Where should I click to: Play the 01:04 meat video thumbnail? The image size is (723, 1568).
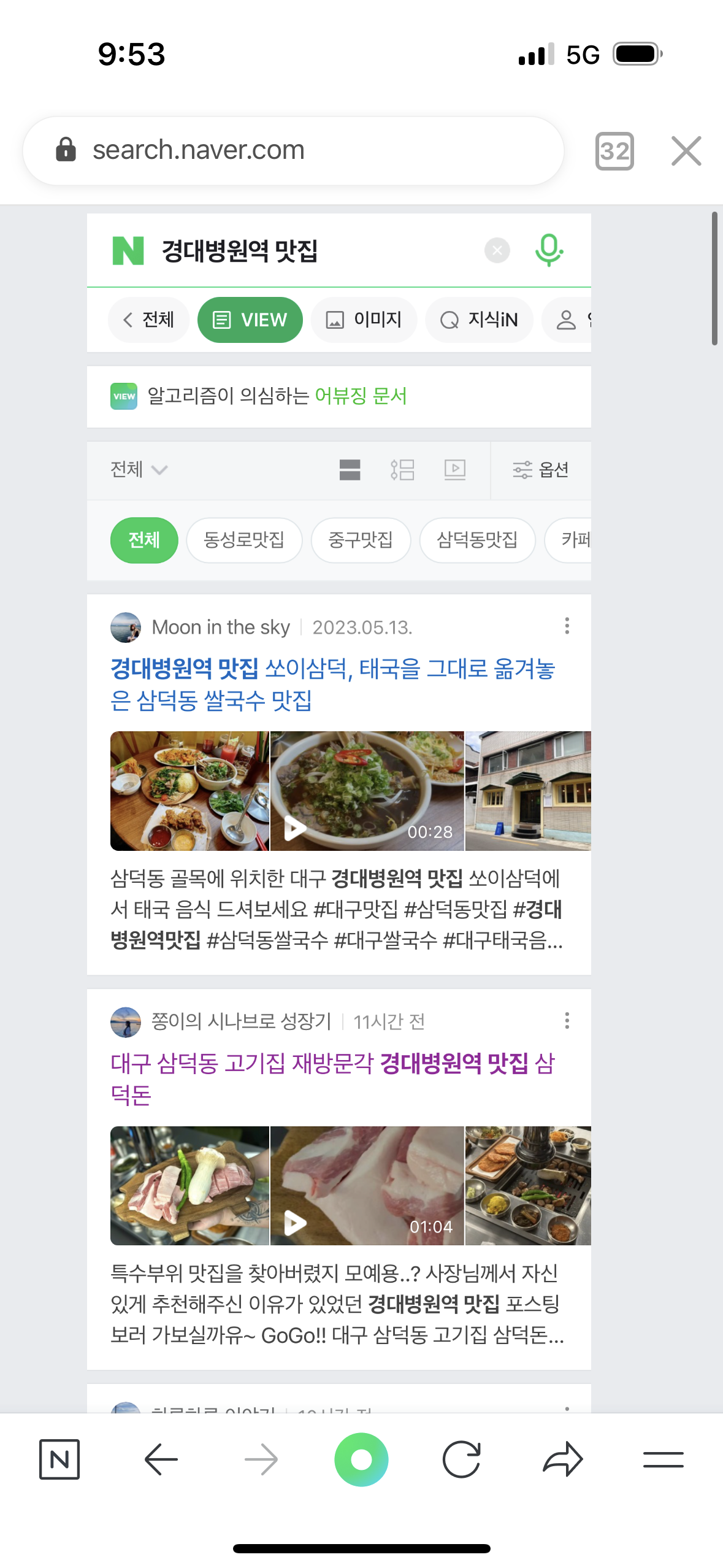367,1185
